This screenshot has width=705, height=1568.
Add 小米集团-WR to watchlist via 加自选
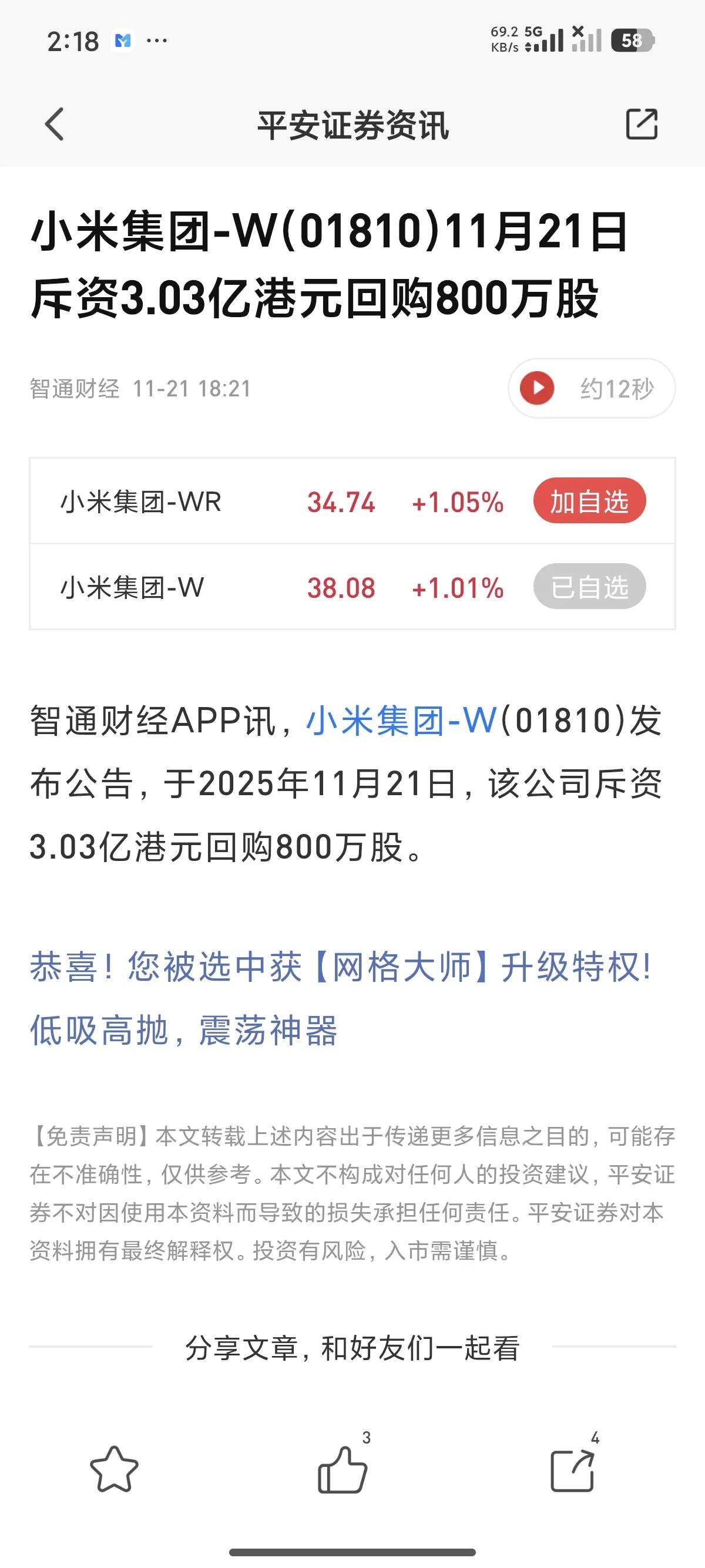coord(589,501)
